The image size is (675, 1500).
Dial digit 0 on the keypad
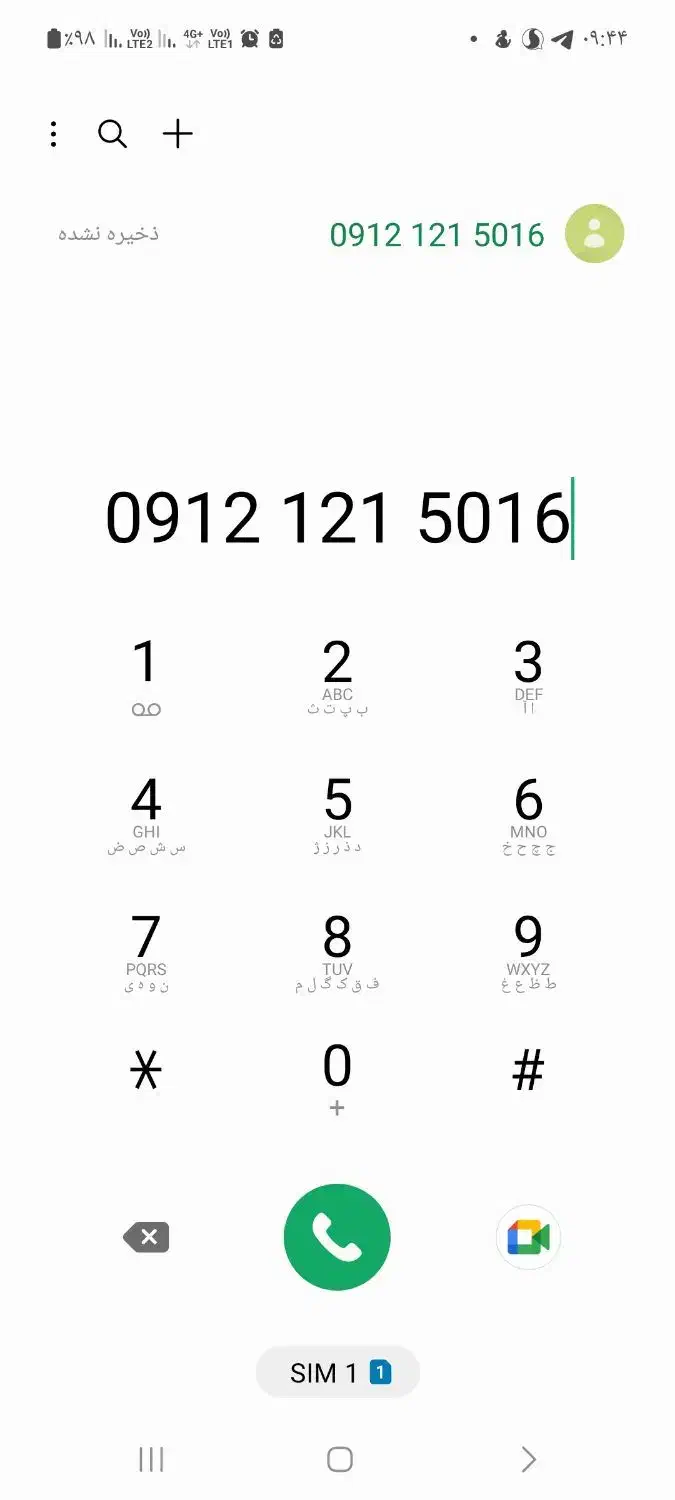[x=337, y=1077]
